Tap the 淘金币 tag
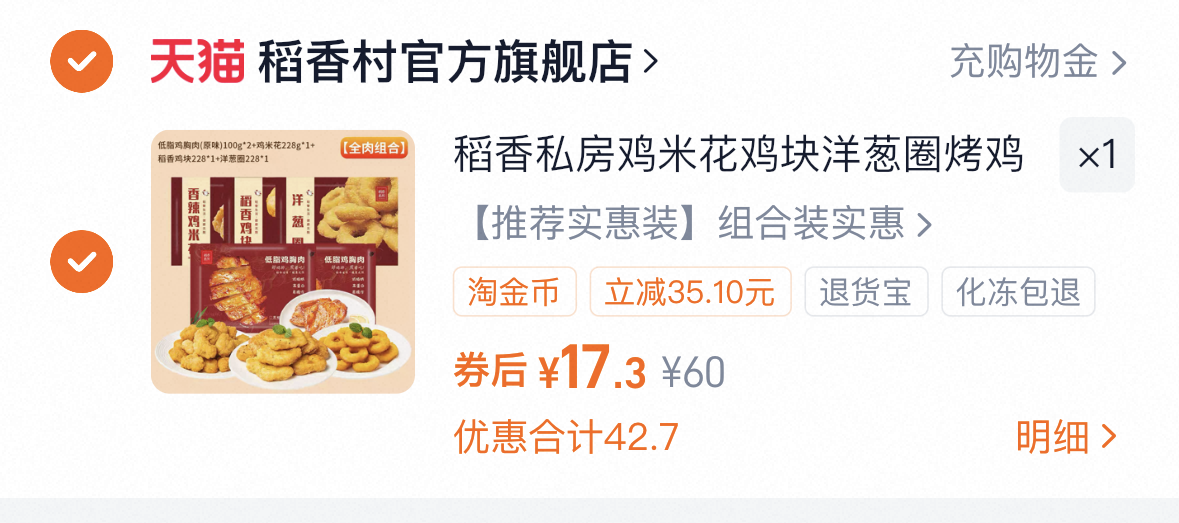The width and height of the screenshot is (1179, 523). (x=514, y=292)
